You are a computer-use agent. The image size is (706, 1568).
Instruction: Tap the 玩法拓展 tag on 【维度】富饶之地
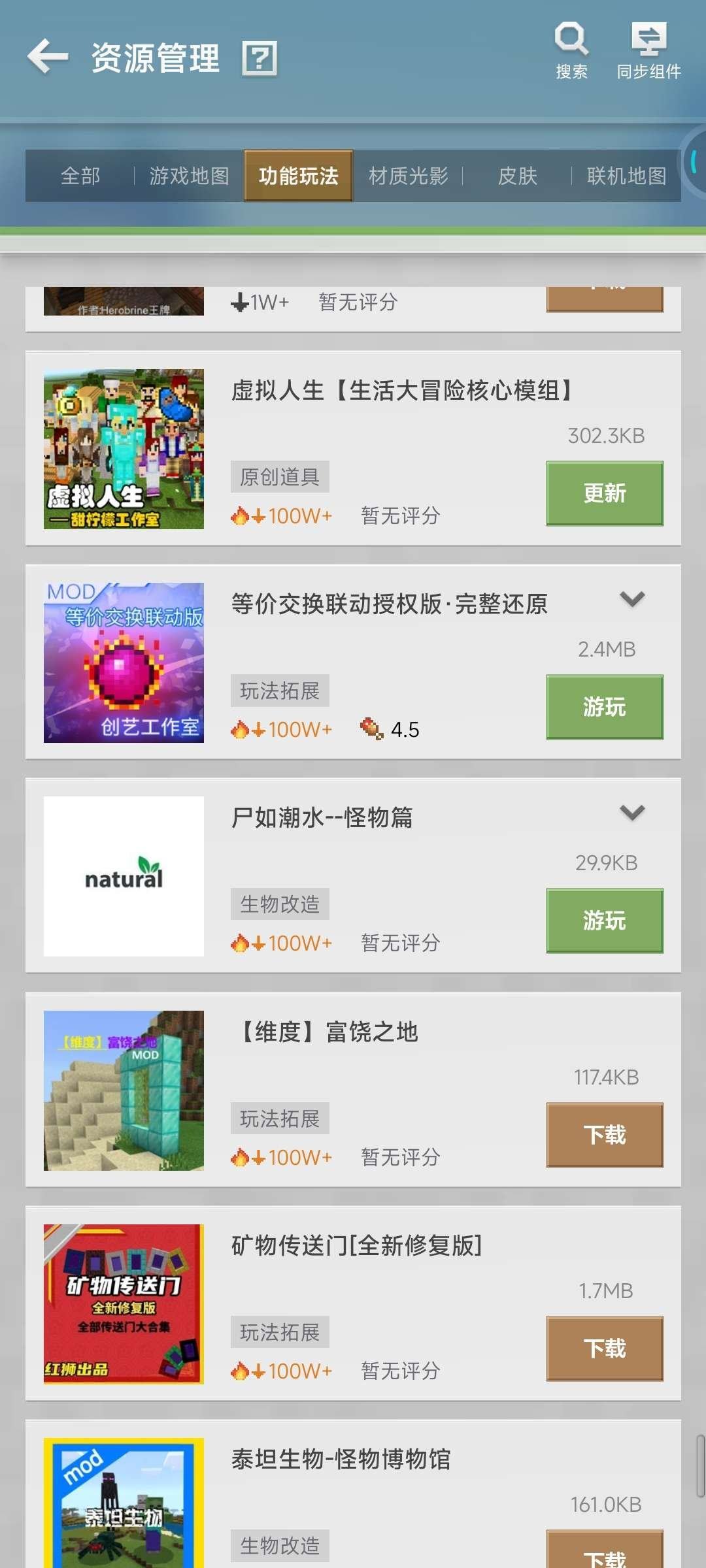(280, 1119)
